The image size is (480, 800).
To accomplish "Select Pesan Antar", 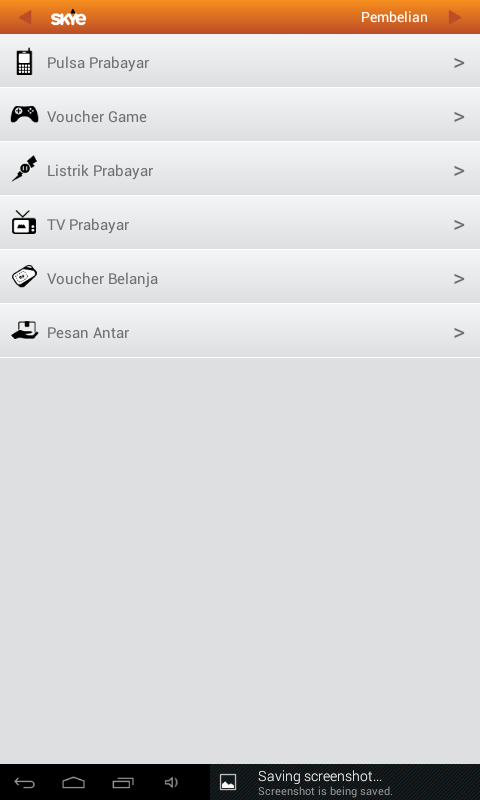I will 240,331.
